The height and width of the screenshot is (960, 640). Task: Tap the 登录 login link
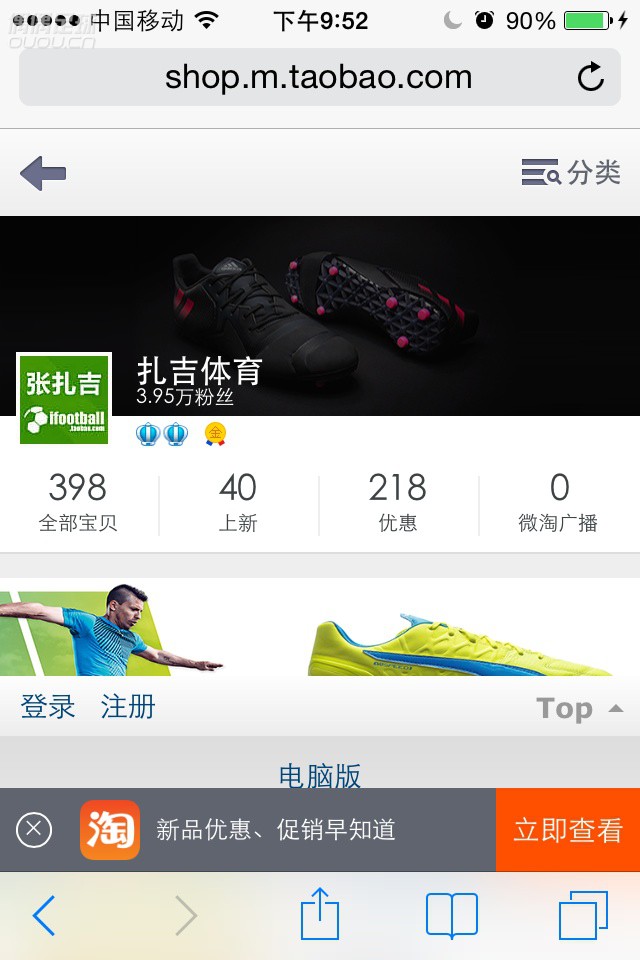click(x=48, y=707)
